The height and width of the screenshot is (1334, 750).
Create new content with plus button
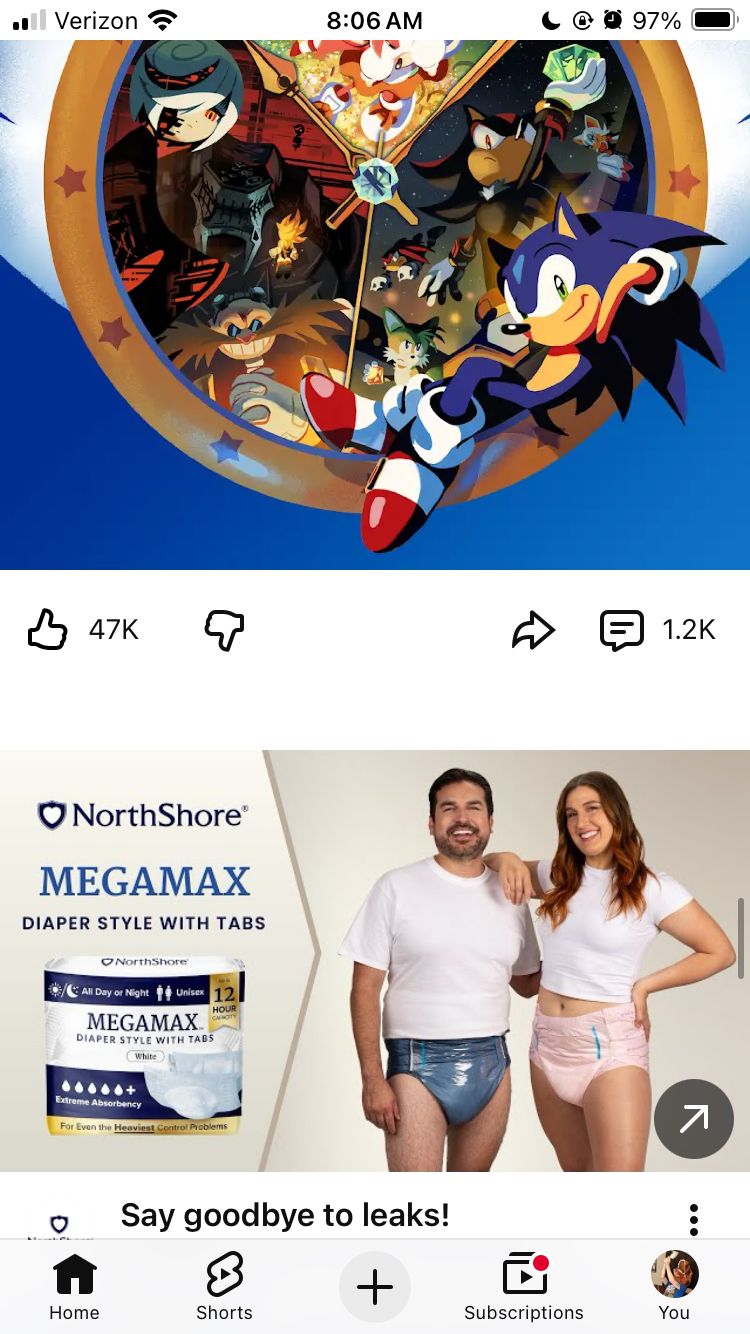(375, 1287)
